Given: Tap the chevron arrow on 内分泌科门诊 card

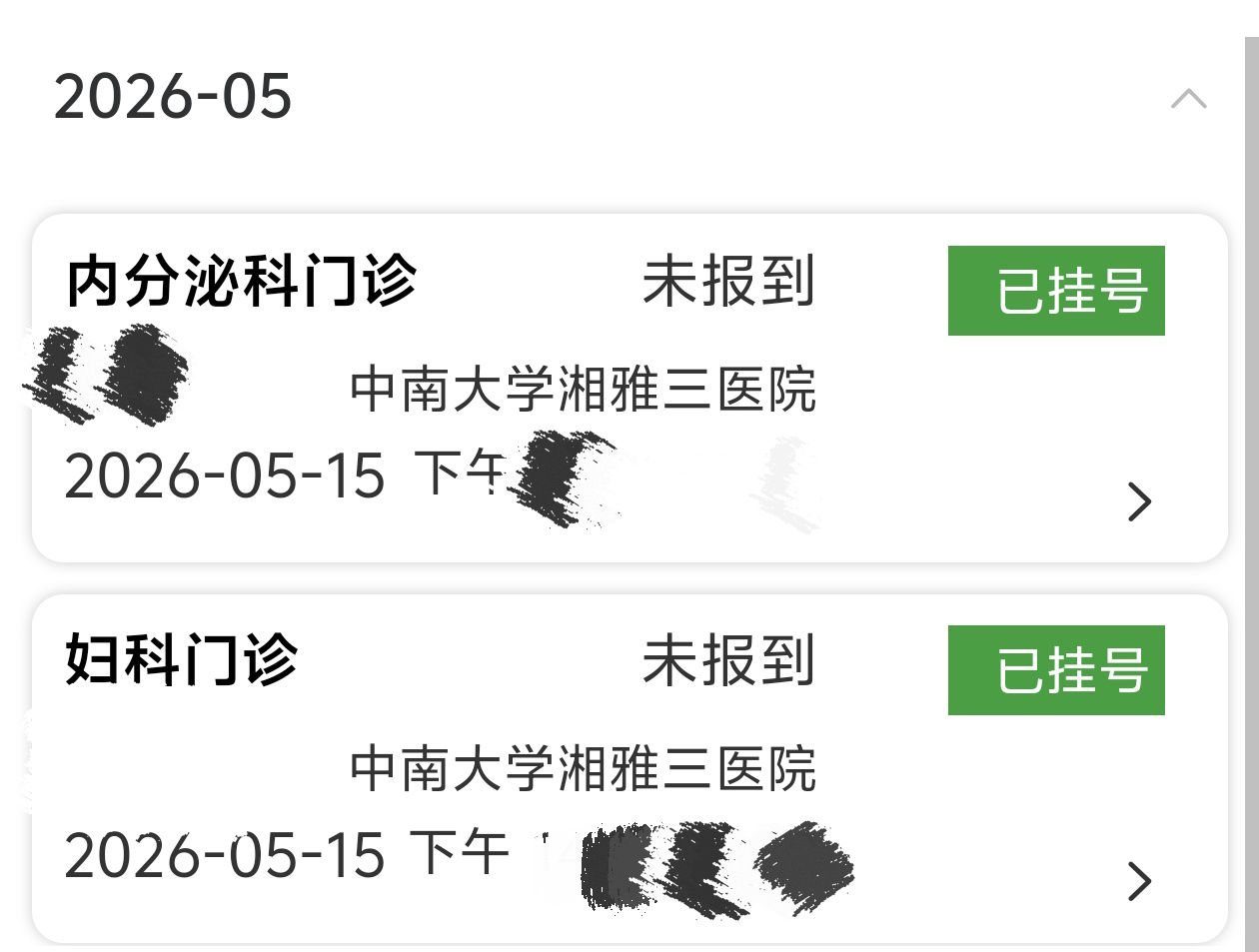Looking at the screenshot, I should click(1139, 501).
